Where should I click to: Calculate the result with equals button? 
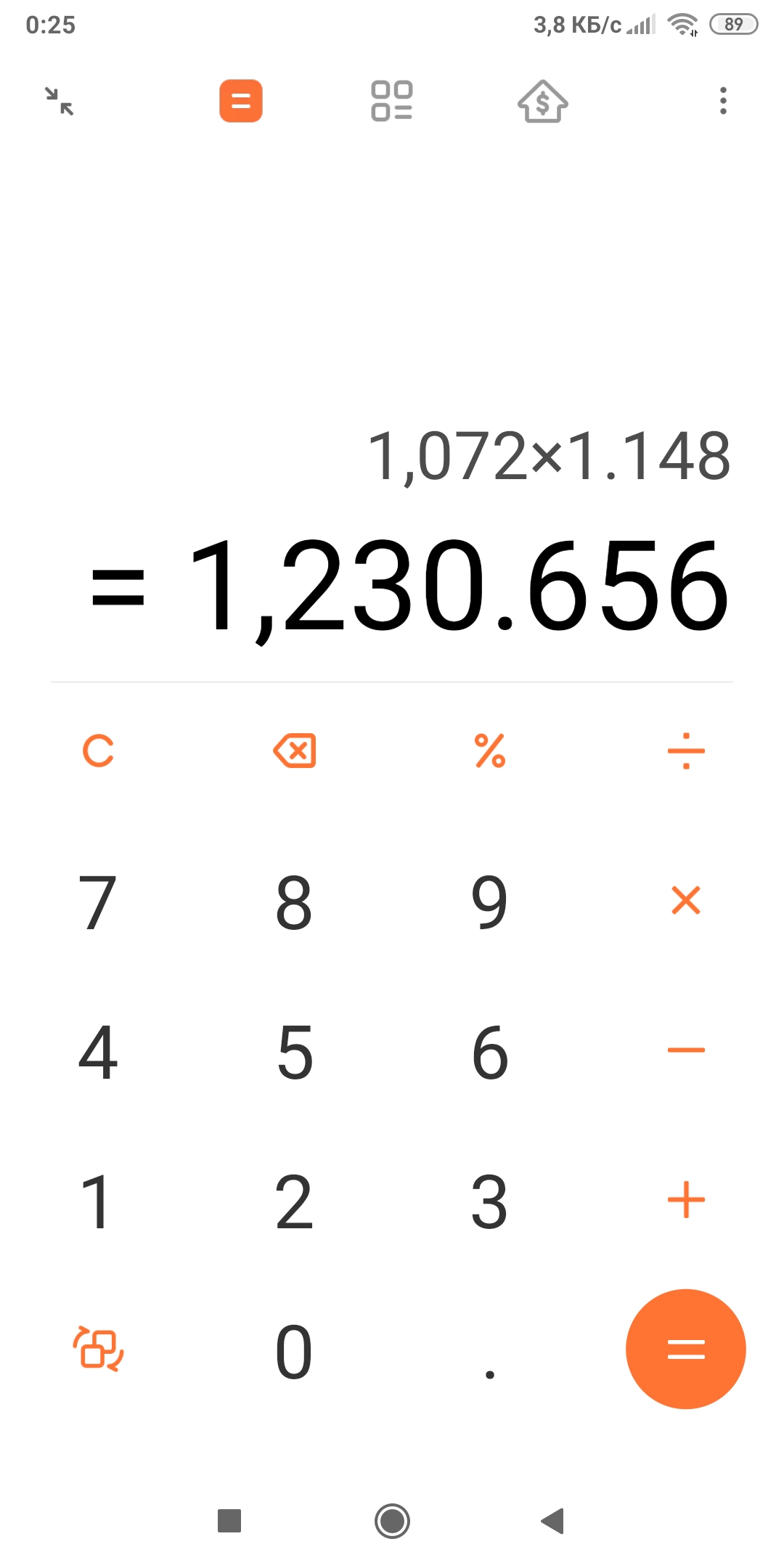686,1349
